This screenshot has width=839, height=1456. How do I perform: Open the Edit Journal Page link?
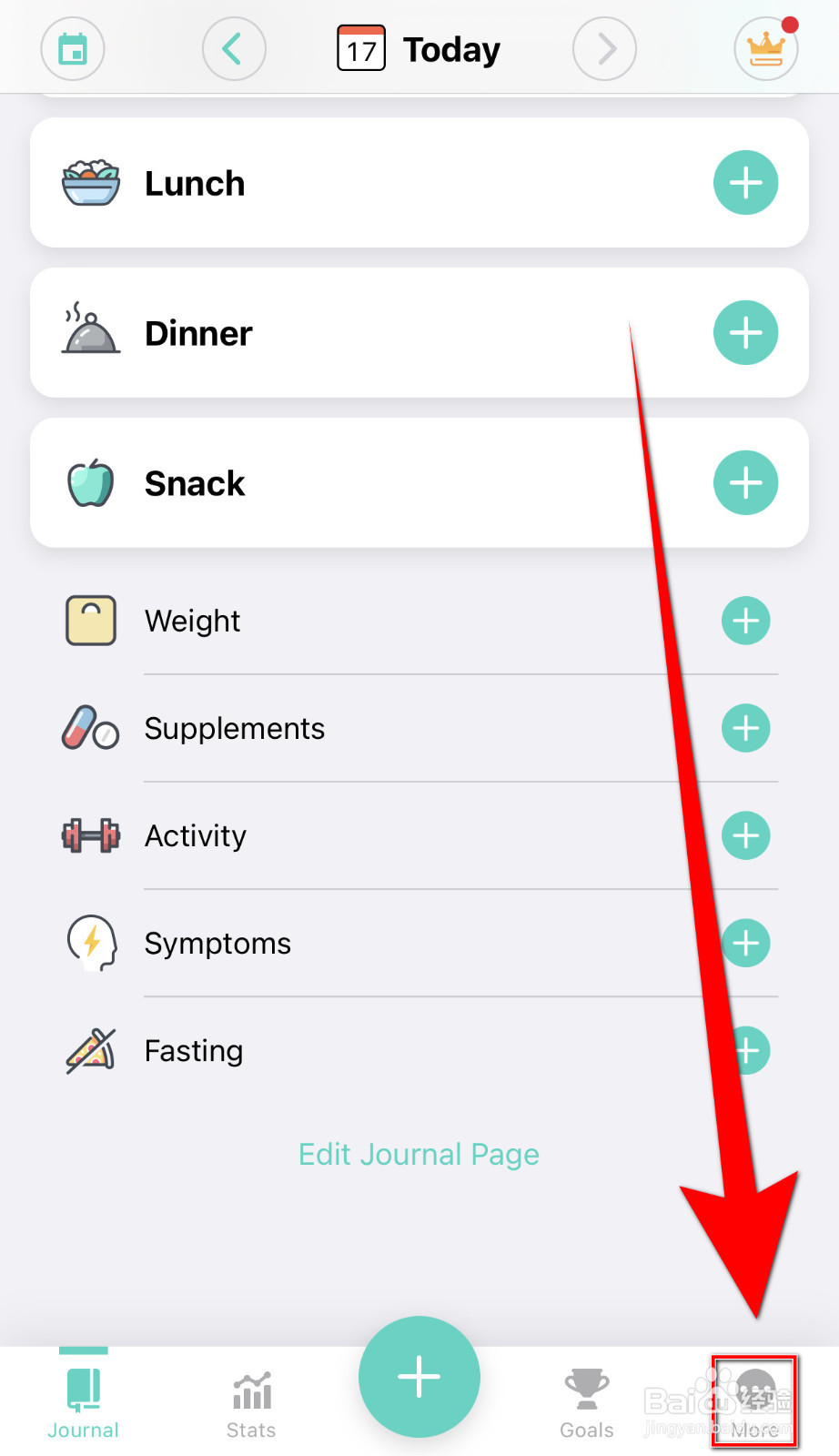coord(419,1154)
